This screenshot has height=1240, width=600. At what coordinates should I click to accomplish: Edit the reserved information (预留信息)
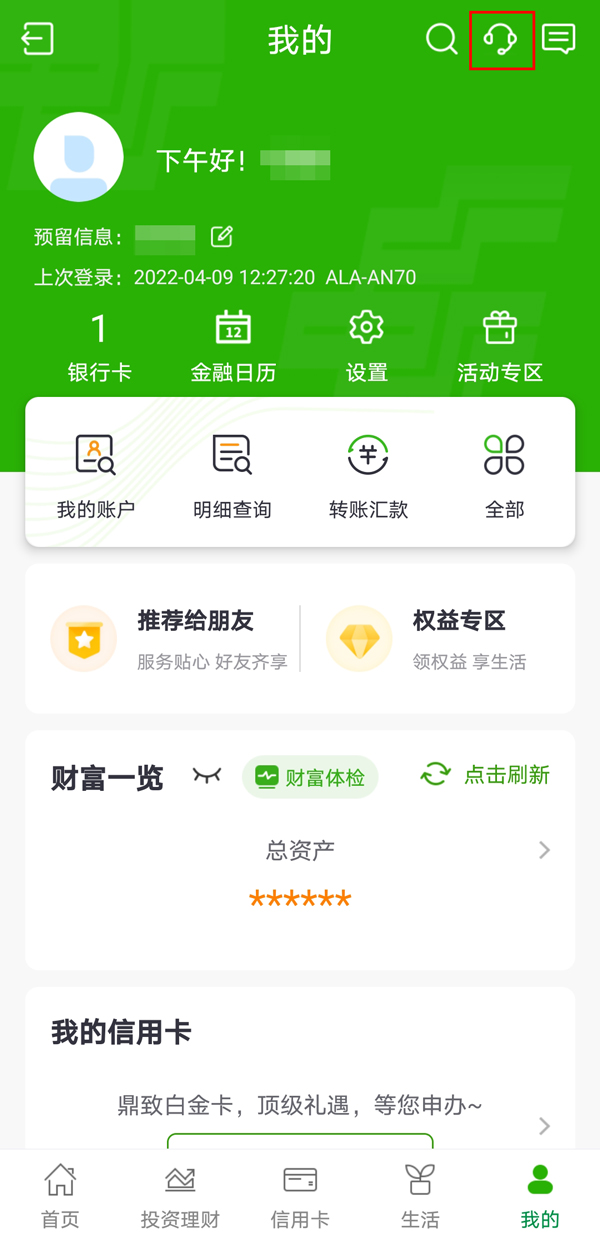tap(222, 237)
